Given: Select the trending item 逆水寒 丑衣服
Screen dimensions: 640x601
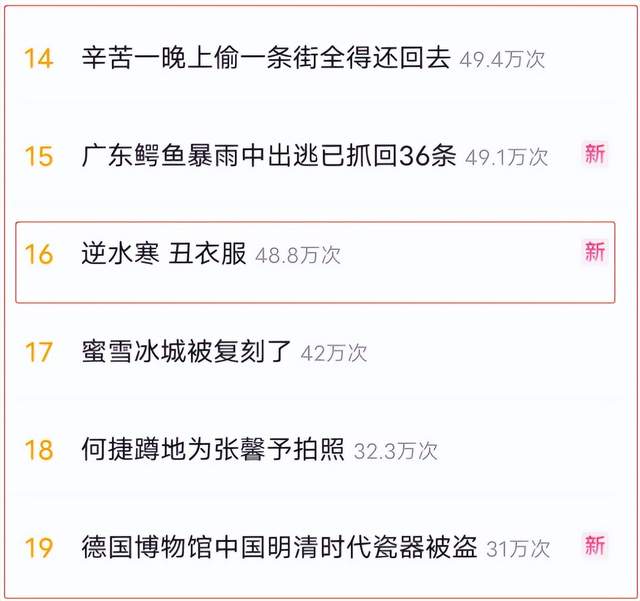Looking at the screenshot, I should [165, 254].
